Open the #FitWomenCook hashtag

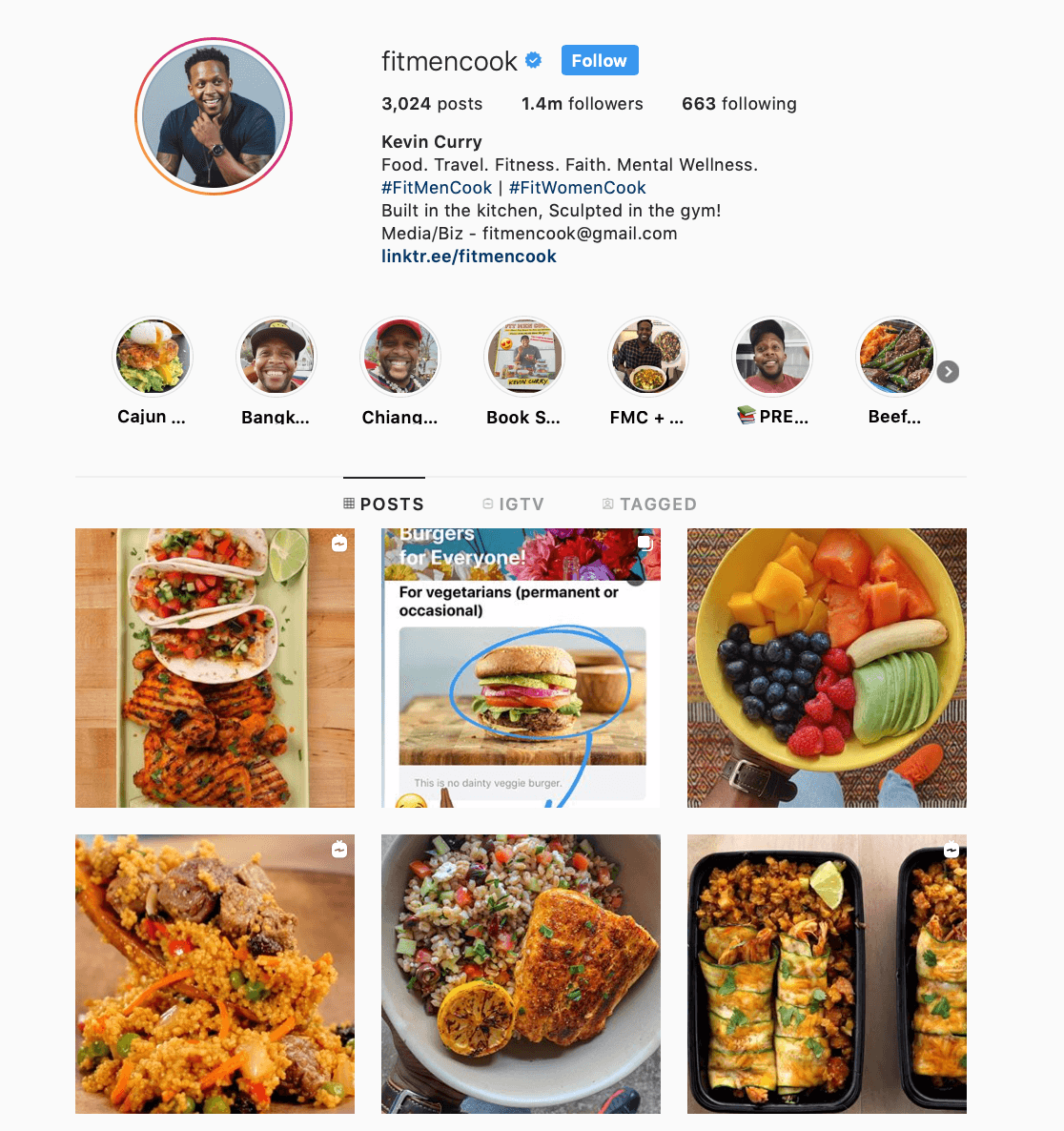(x=577, y=188)
